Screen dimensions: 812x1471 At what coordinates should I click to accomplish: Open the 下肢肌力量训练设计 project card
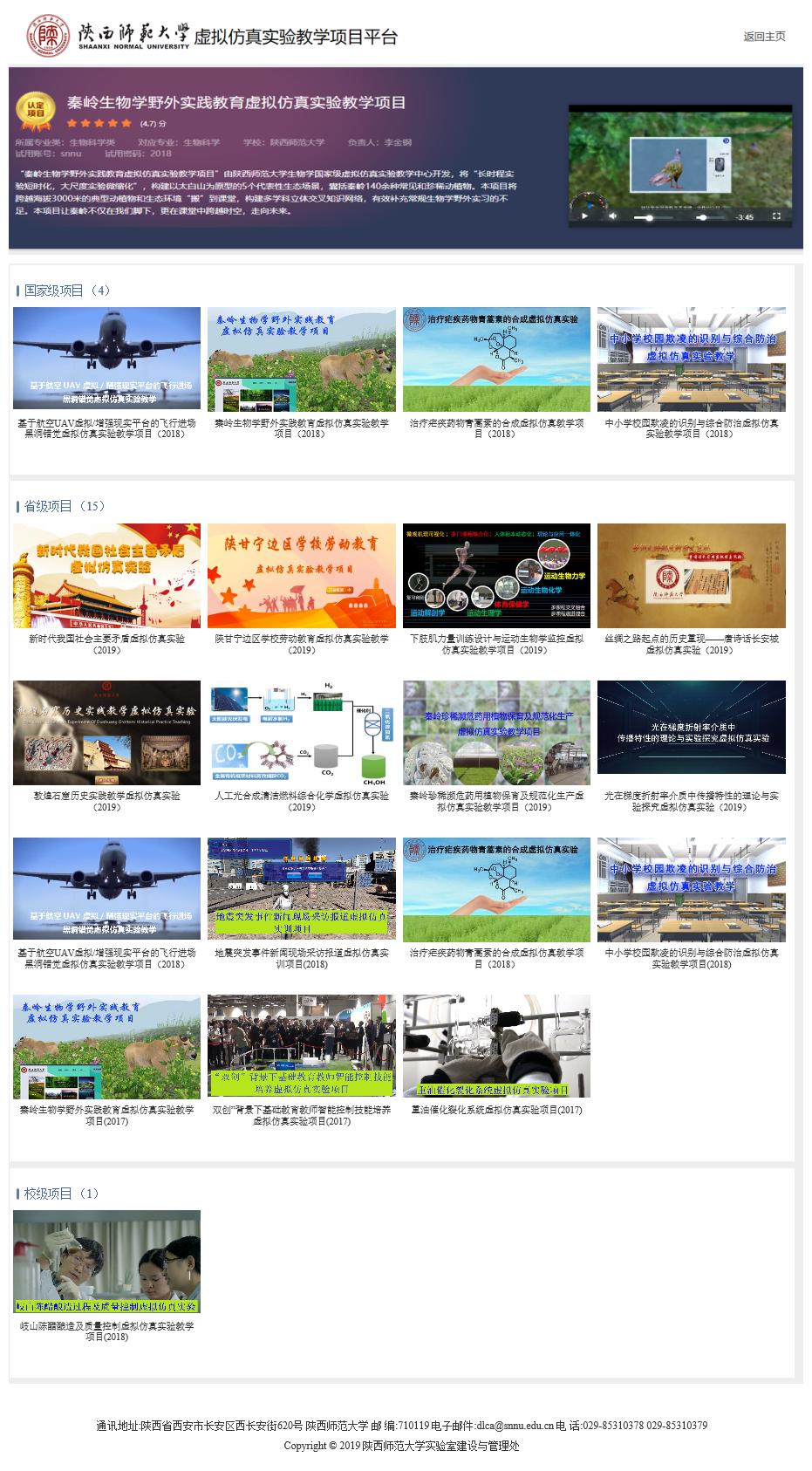pyautogui.click(x=496, y=575)
